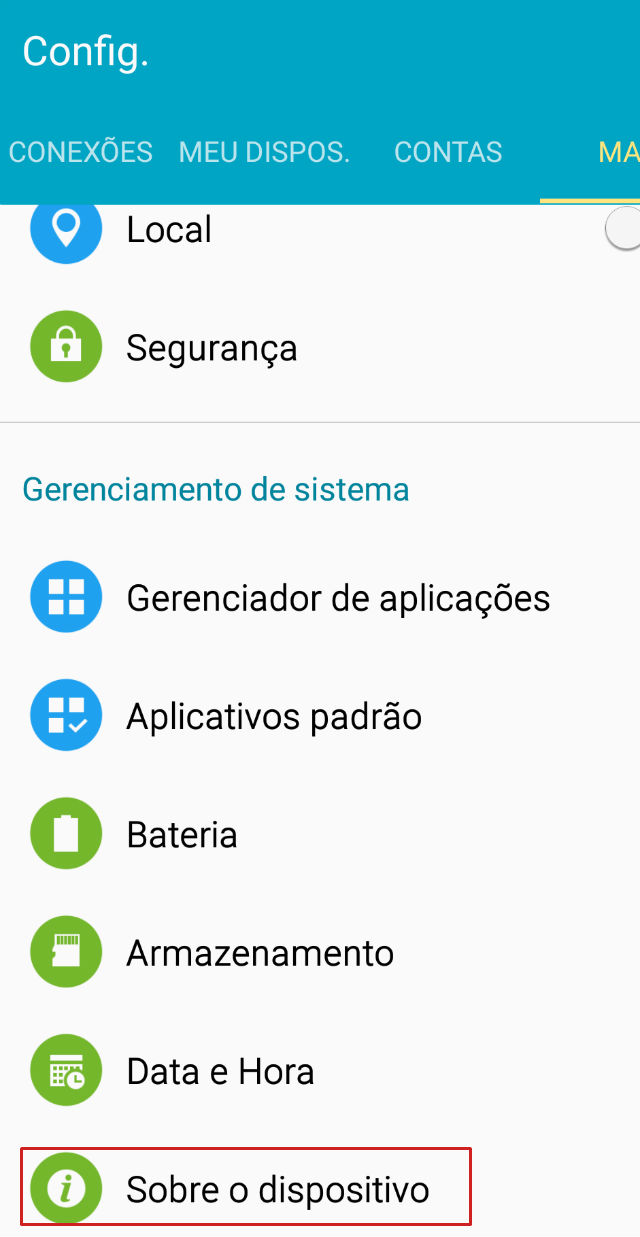Go to the CONTAS tab

coord(448,152)
